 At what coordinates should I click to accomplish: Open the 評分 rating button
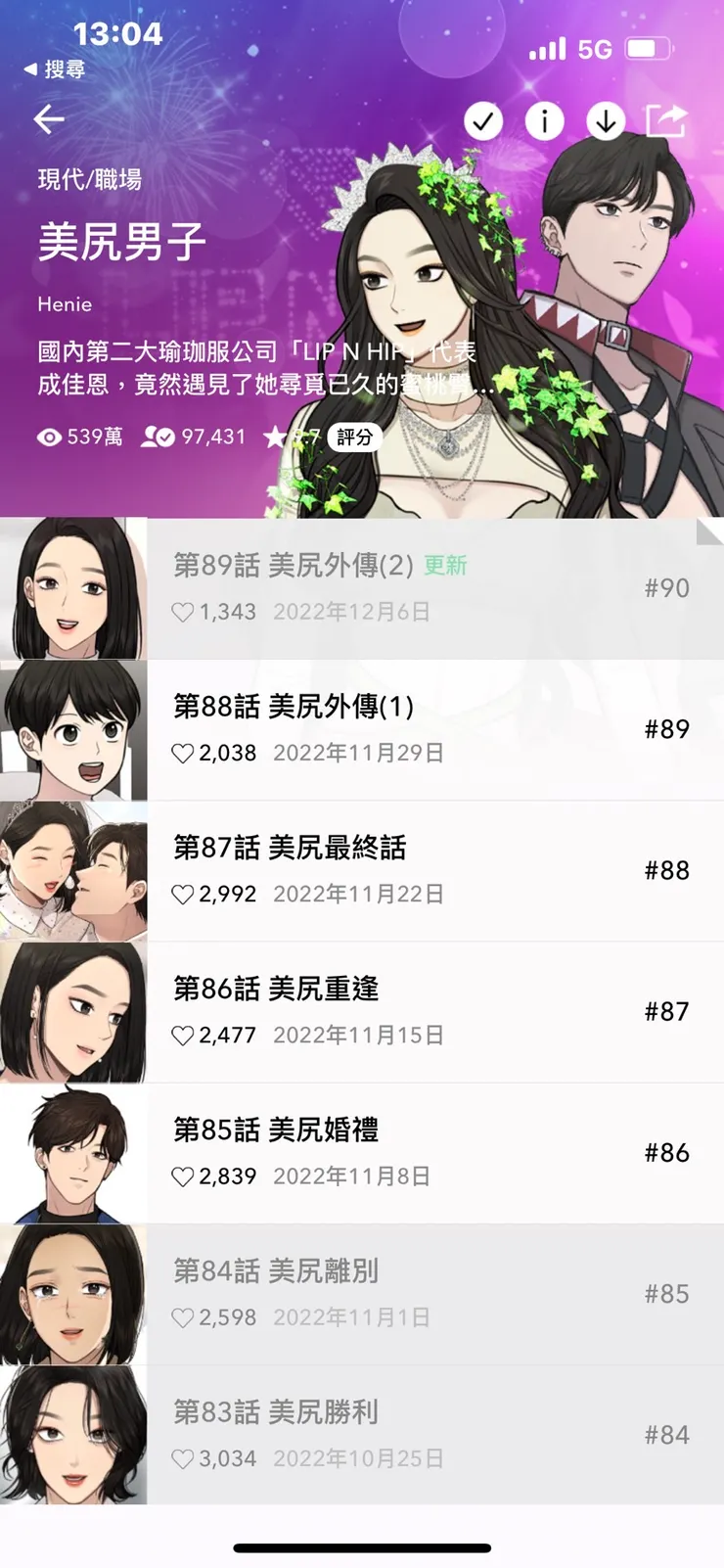point(352,439)
